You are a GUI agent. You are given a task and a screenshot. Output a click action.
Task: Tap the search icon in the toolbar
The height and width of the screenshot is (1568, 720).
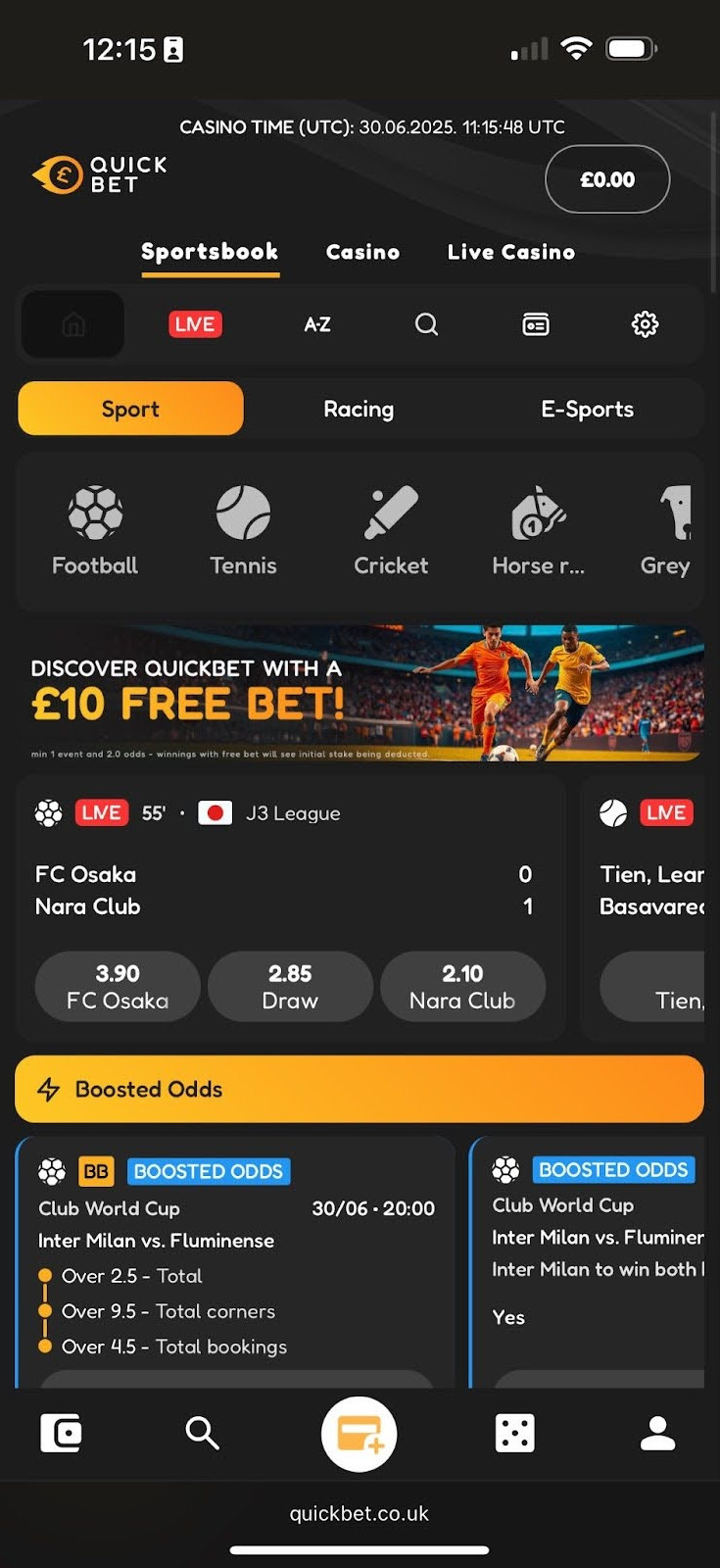pos(426,324)
